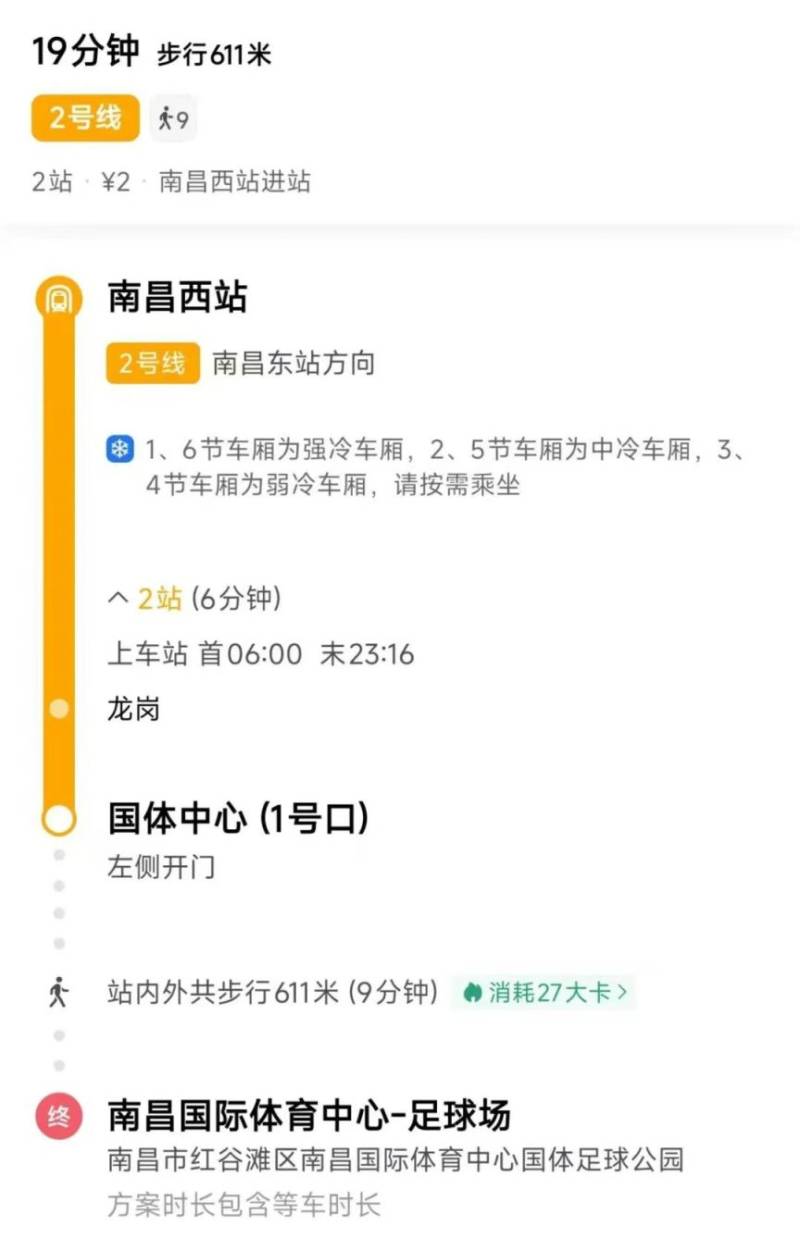Click the walking segment icon labeled 9
Image resolution: width=800 pixels, height=1251 pixels.
[172, 119]
